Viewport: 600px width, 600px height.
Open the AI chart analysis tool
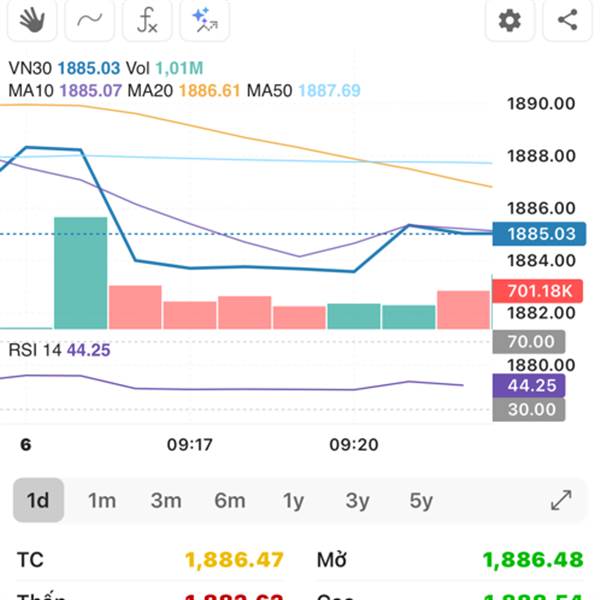(206, 20)
